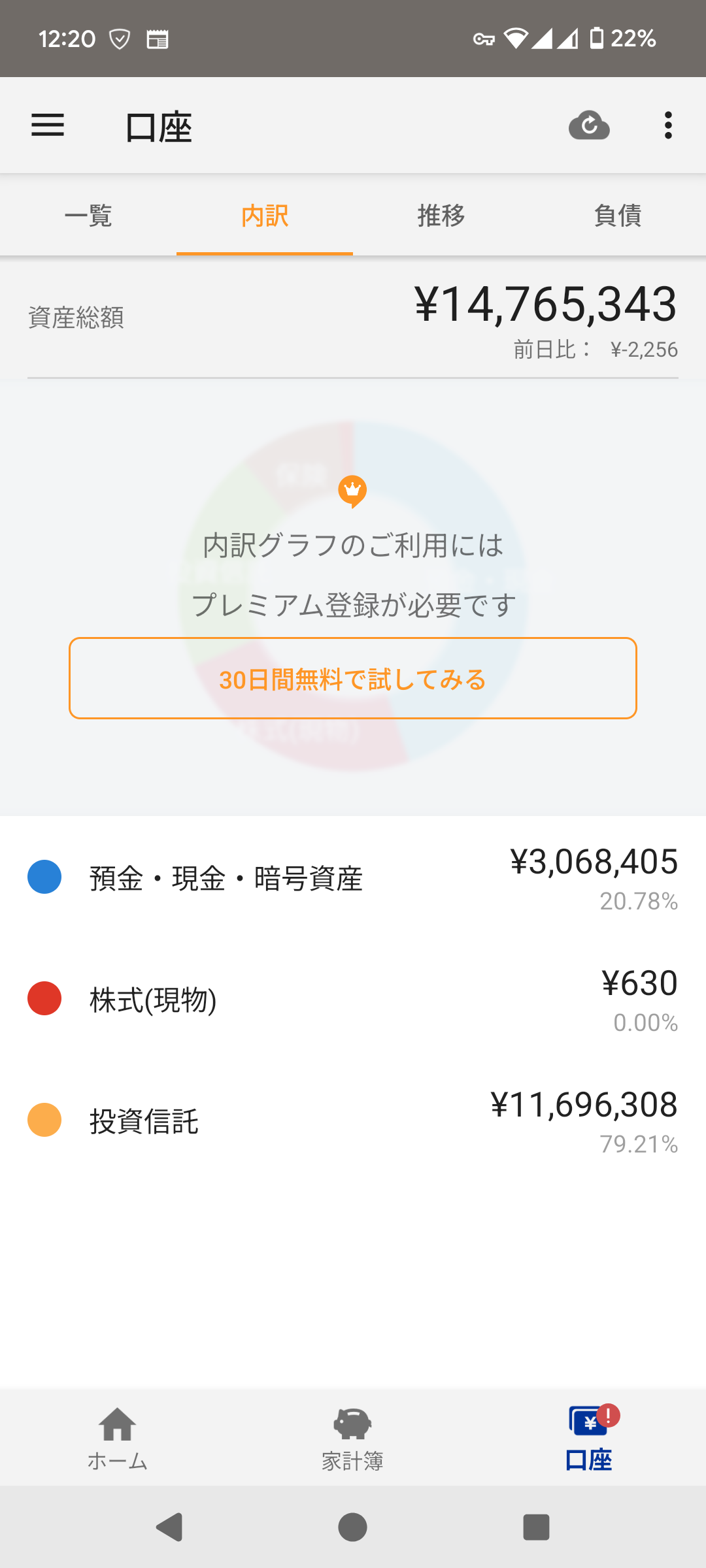Open the 株式(現物) row
The width and height of the screenshot is (706, 1568).
click(353, 1000)
